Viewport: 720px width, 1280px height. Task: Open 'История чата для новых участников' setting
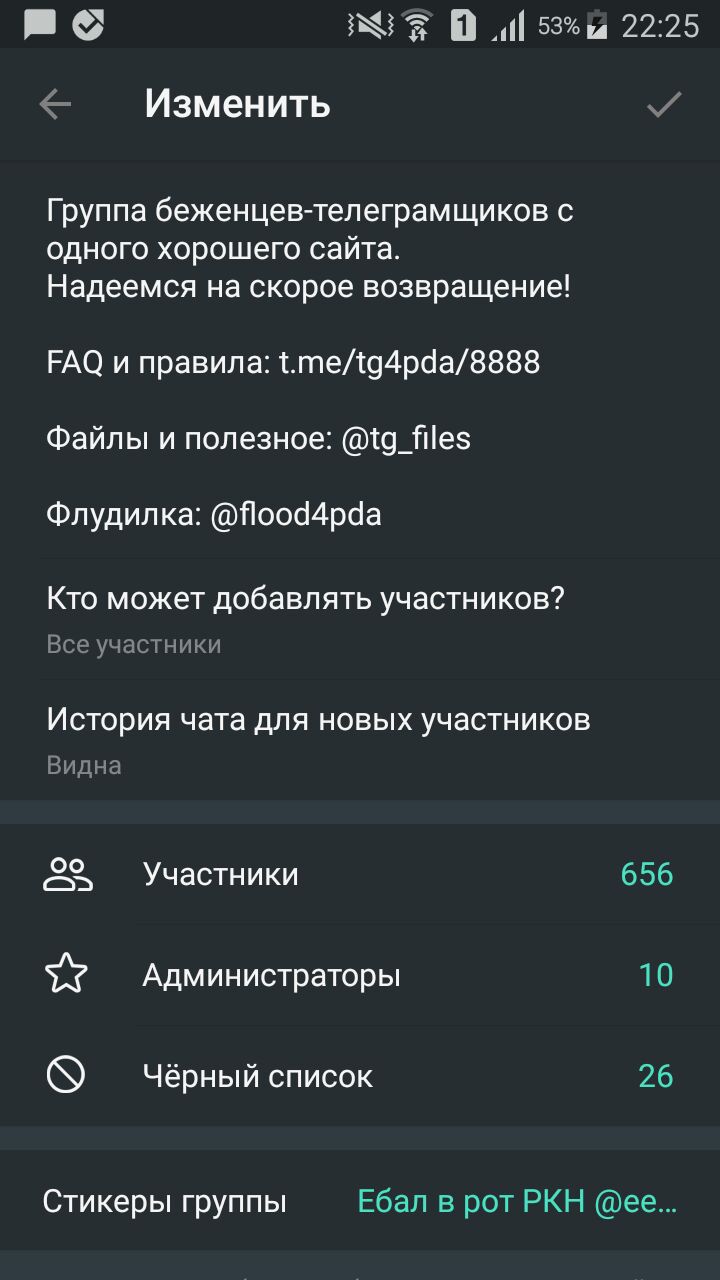pos(360,740)
